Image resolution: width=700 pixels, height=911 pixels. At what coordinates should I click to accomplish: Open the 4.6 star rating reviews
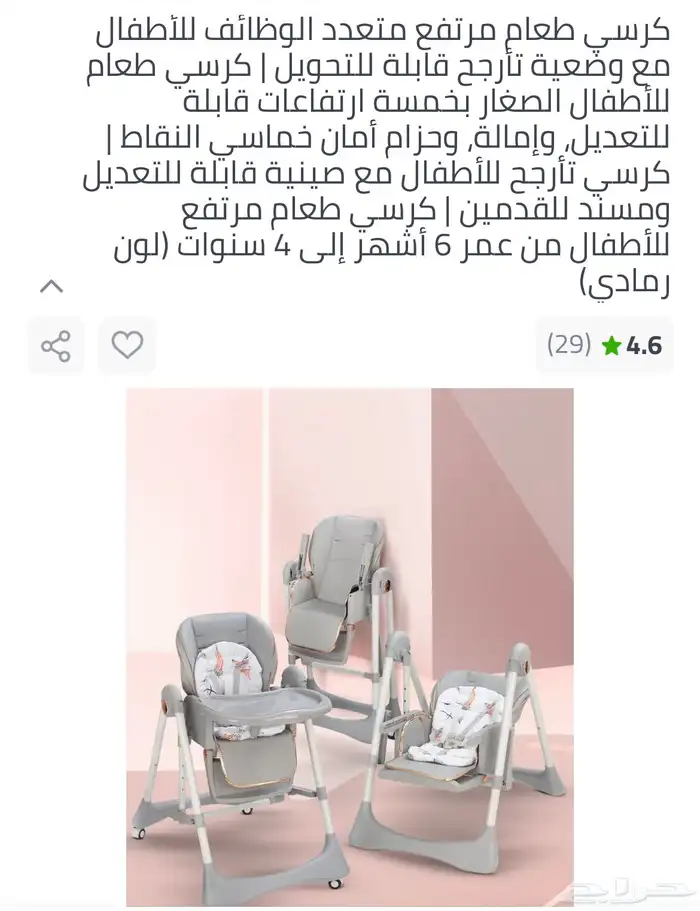pos(604,345)
